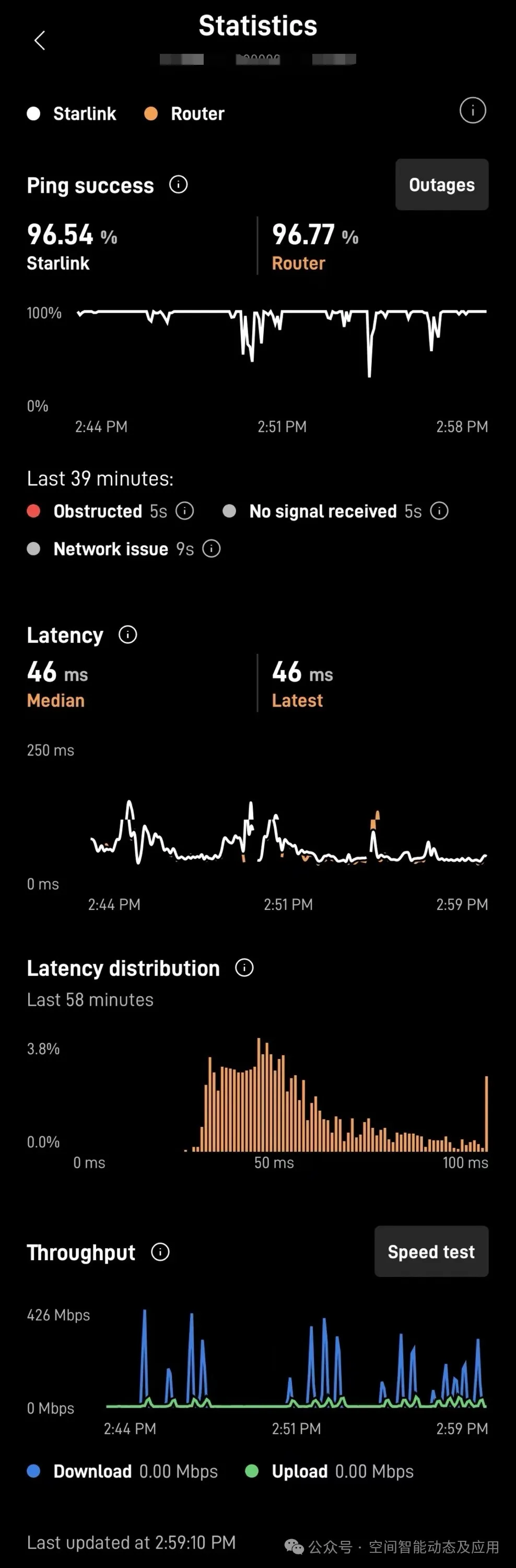Viewport: 516px width, 1568px height.
Task: Open info about Throughput
Action: 160,1252
